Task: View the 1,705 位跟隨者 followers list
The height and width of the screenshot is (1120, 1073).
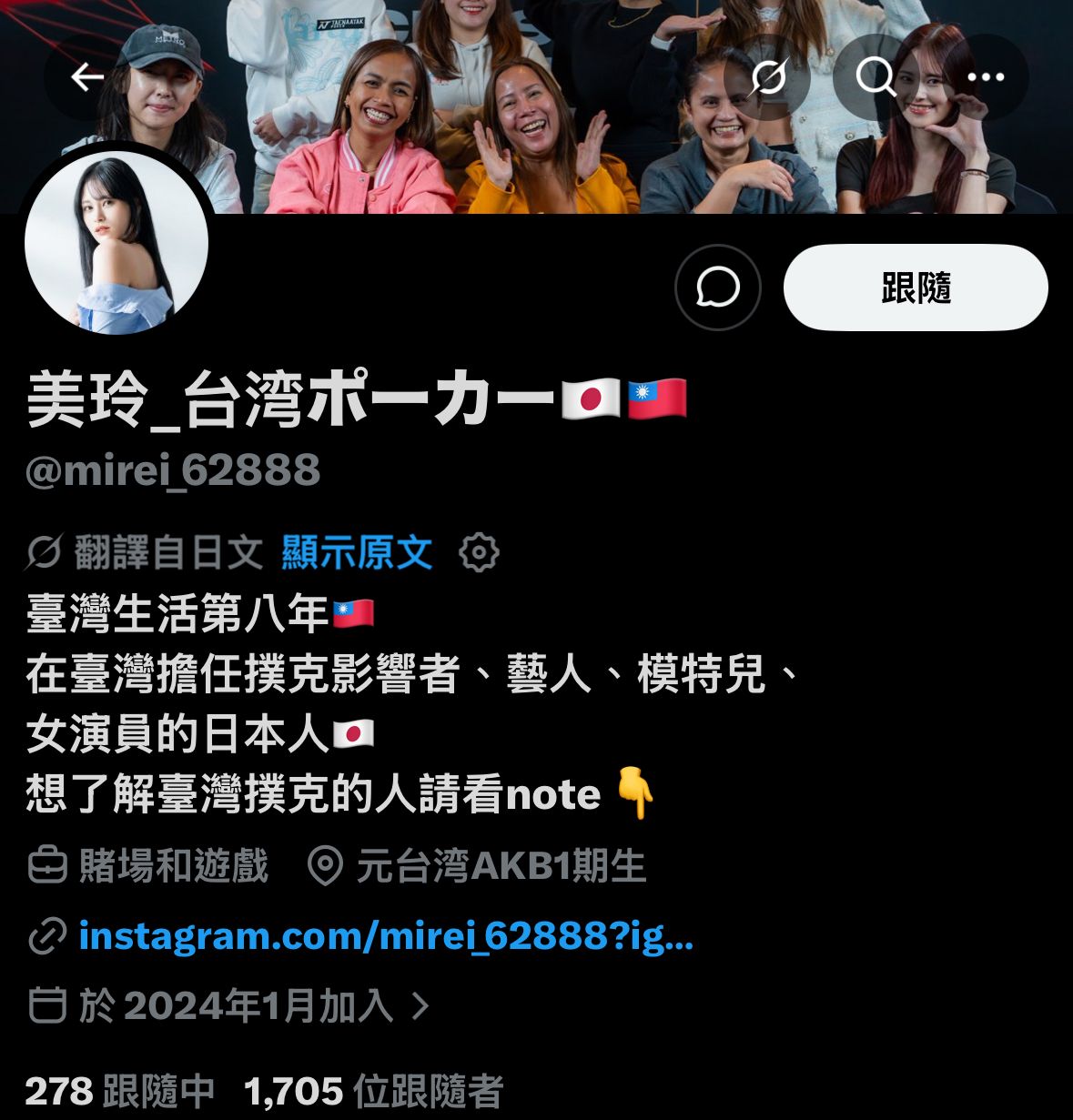Action: (374, 1091)
